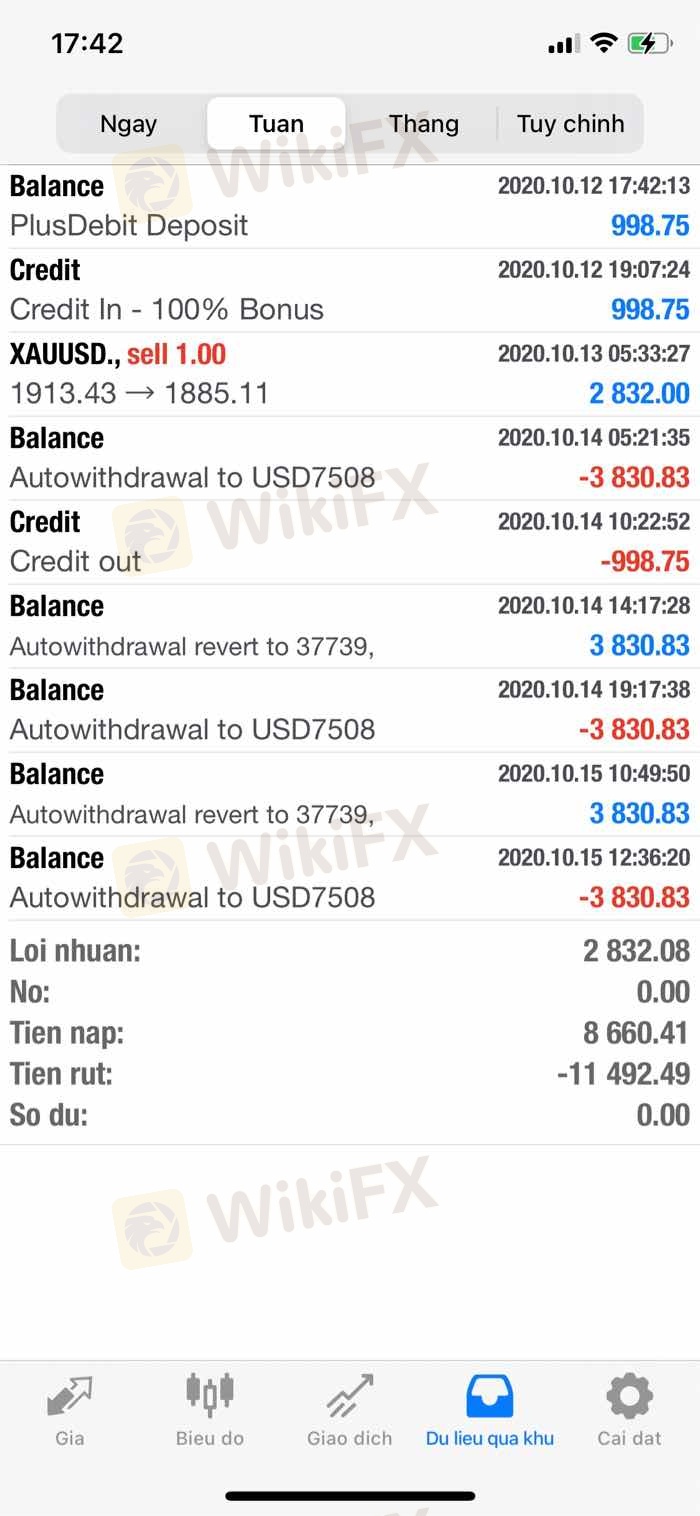This screenshot has width=700, height=1516.
Task: Tap the Credit In 100% Bonus row
Action: pos(350,290)
